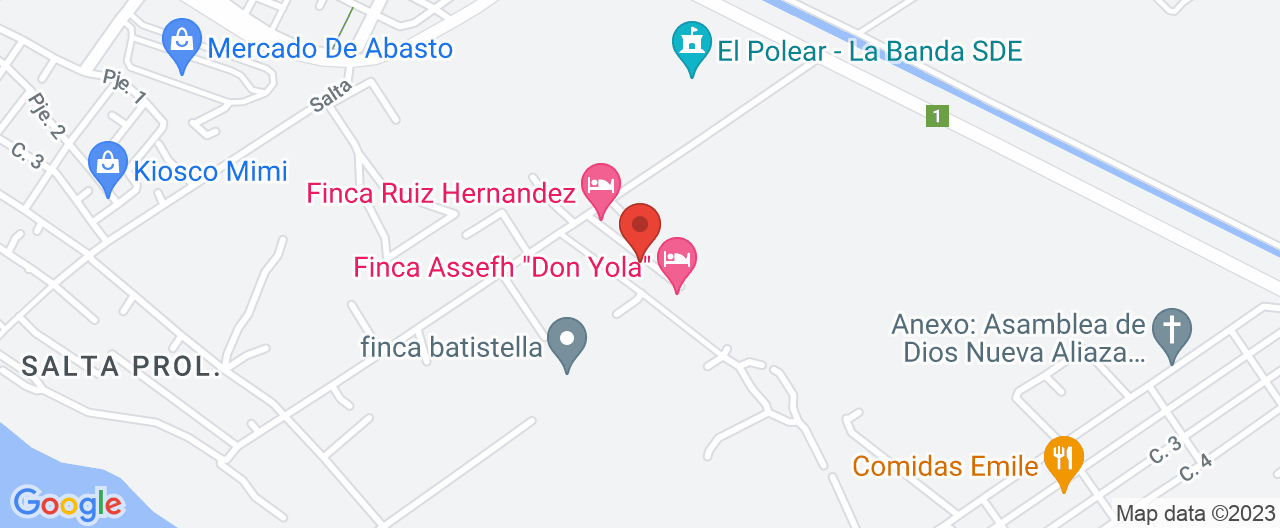Tap the Finca Ruiz Hernandez lodging pin
The image size is (1280, 528).
click(601, 188)
